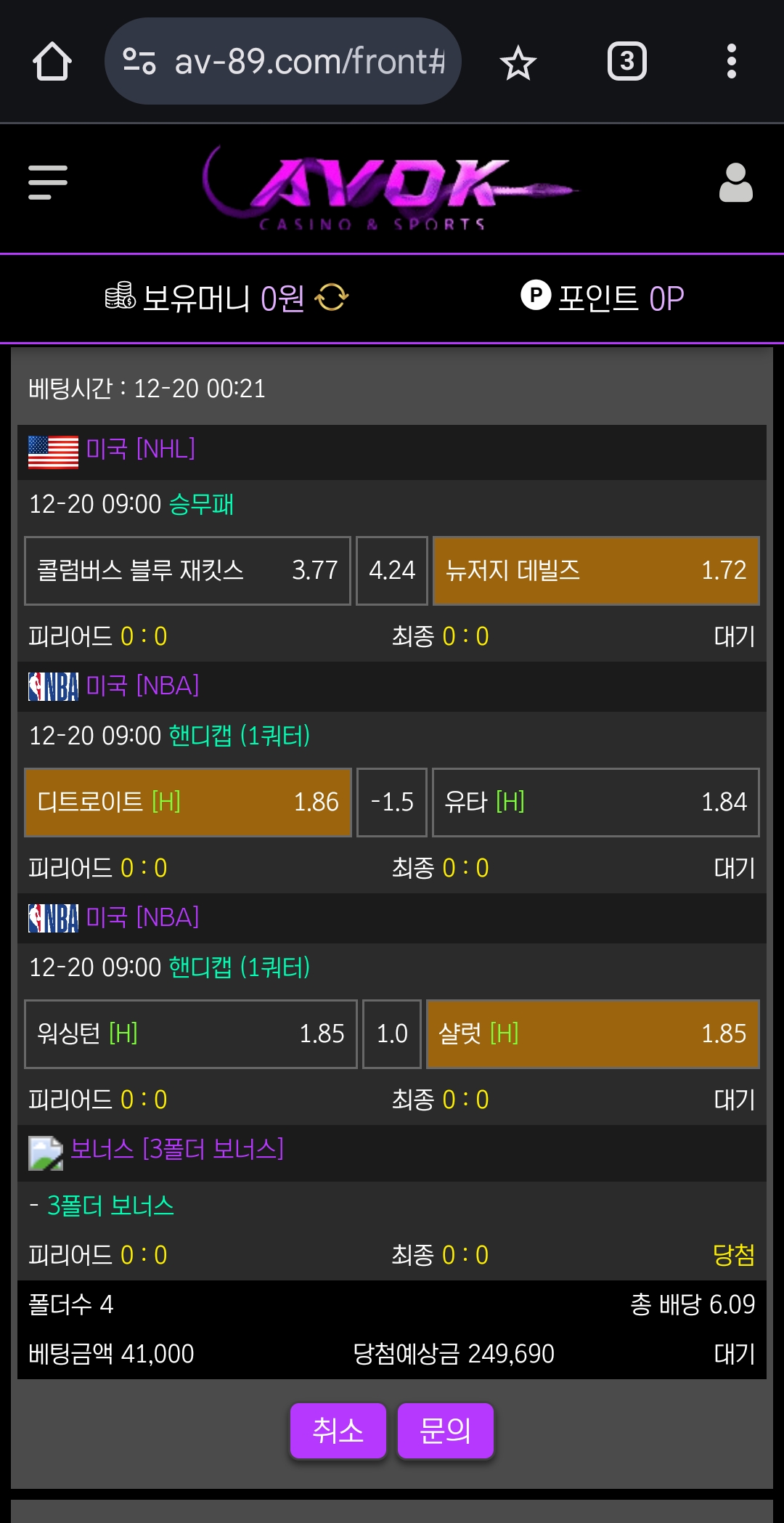Viewport: 784px width, 1523px height.
Task: Open the user profile icon
Action: (735, 182)
